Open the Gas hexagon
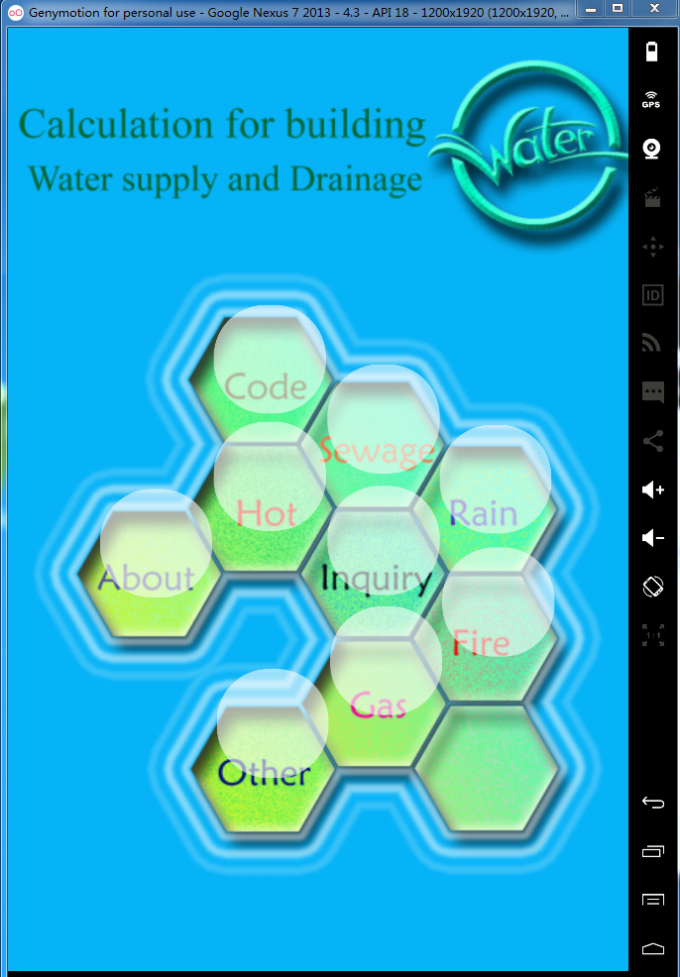 coord(378,705)
